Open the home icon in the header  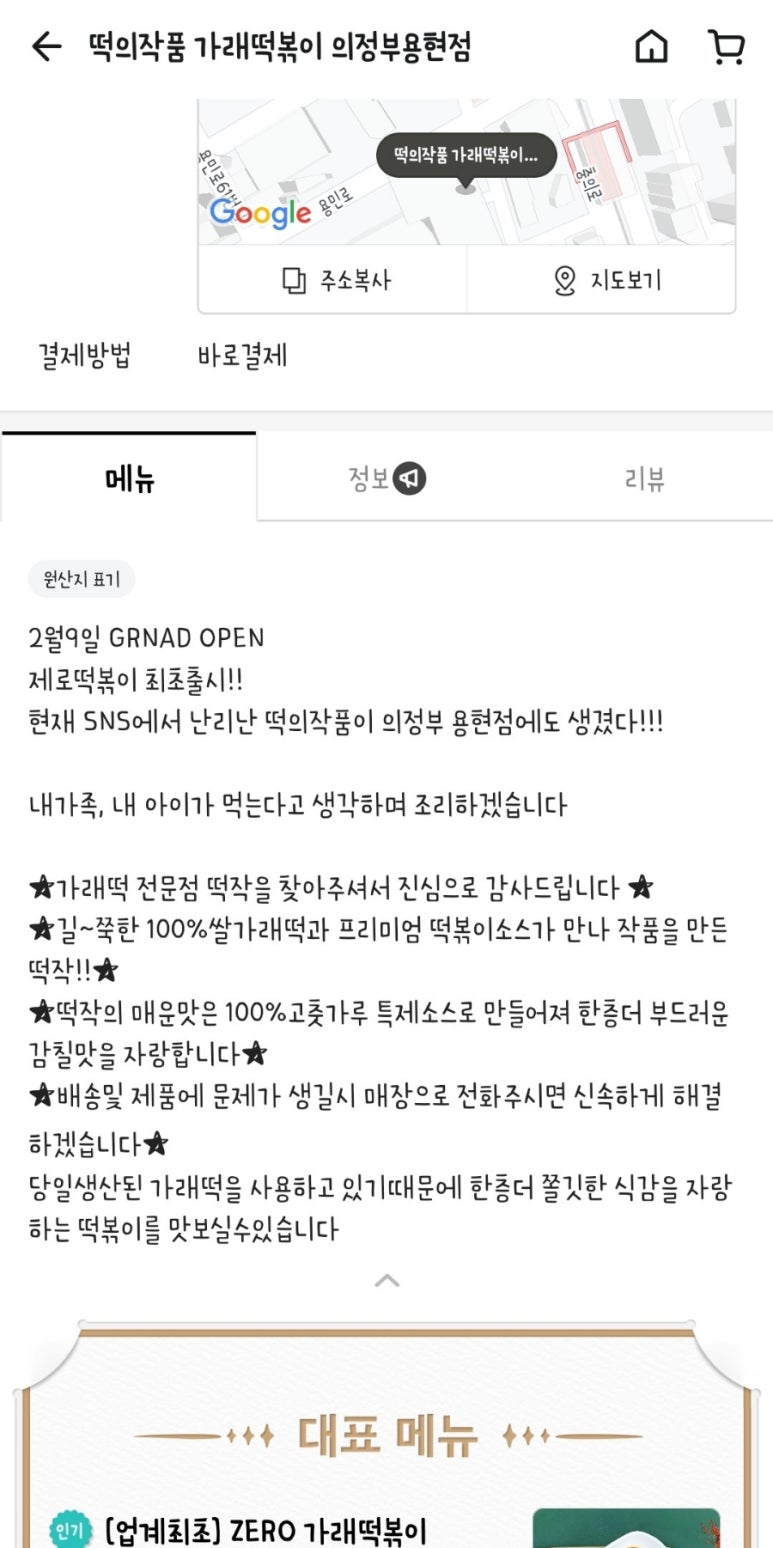click(x=651, y=47)
